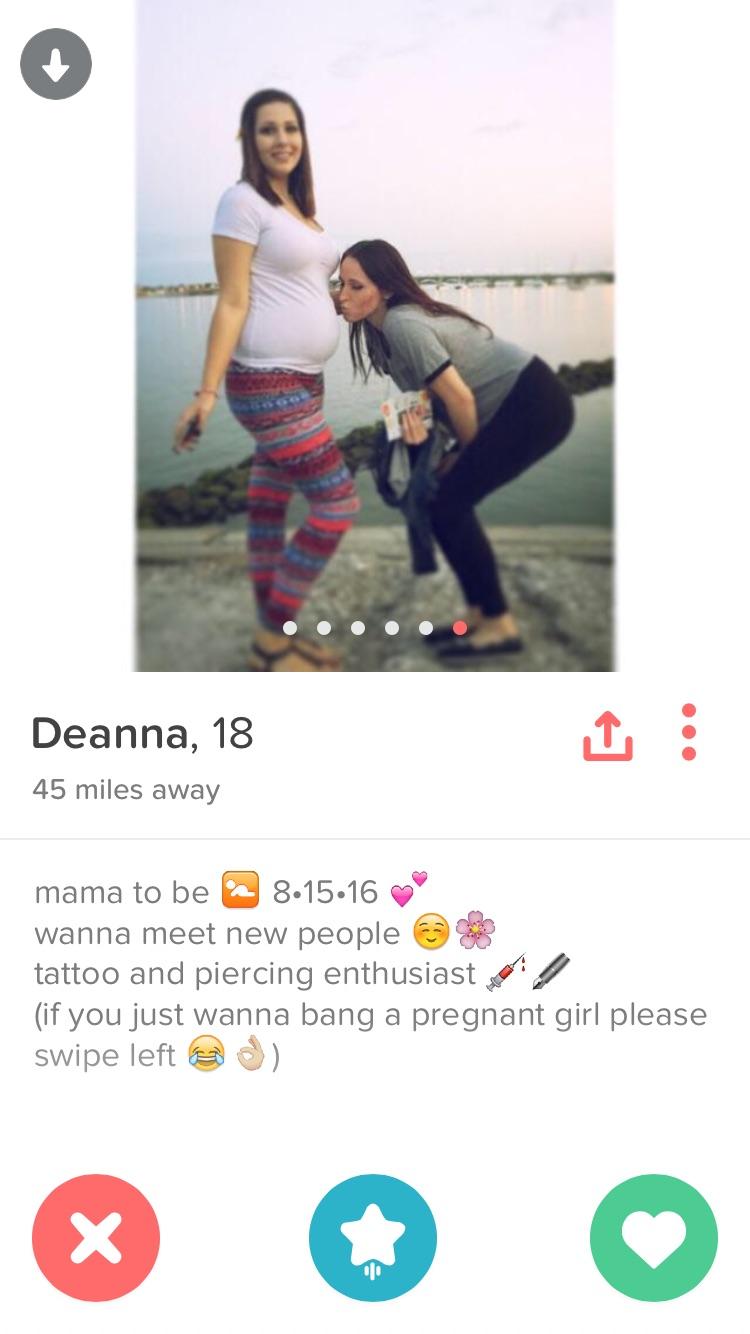Tap the red X to pass
This screenshot has width=750, height=1334.
pos(96,1237)
